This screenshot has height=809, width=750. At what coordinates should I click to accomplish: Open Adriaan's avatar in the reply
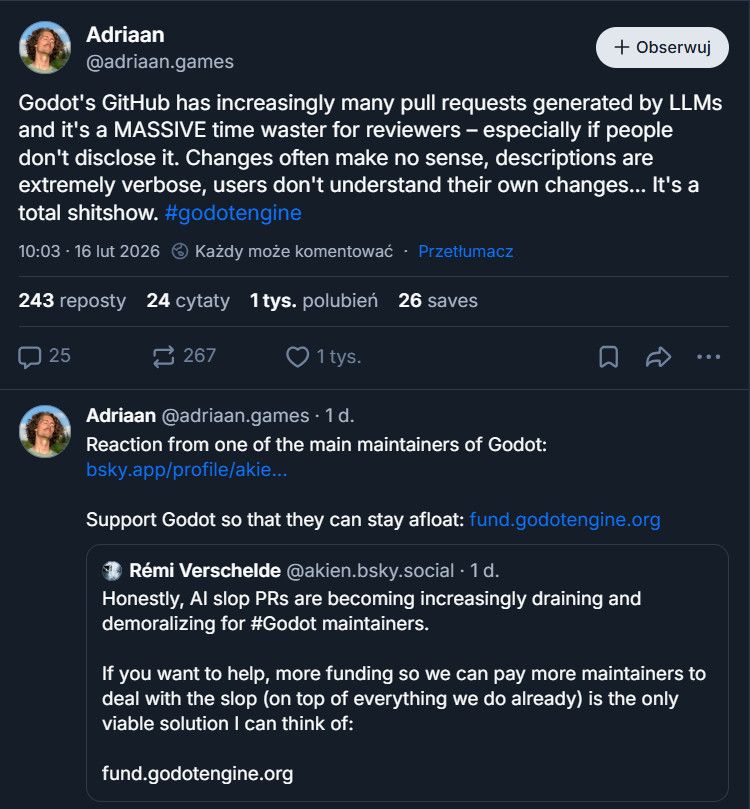click(x=45, y=431)
